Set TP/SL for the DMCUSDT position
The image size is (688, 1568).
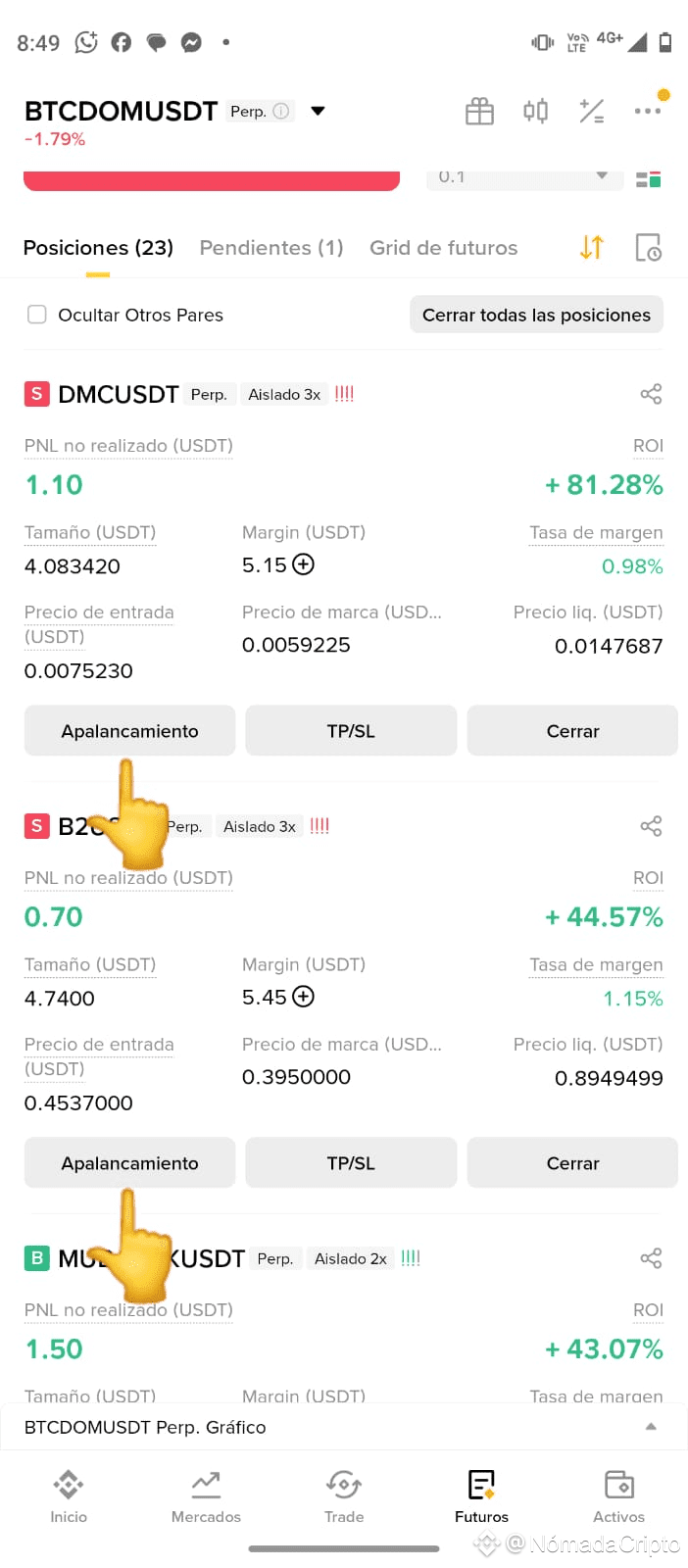click(x=351, y=731)
